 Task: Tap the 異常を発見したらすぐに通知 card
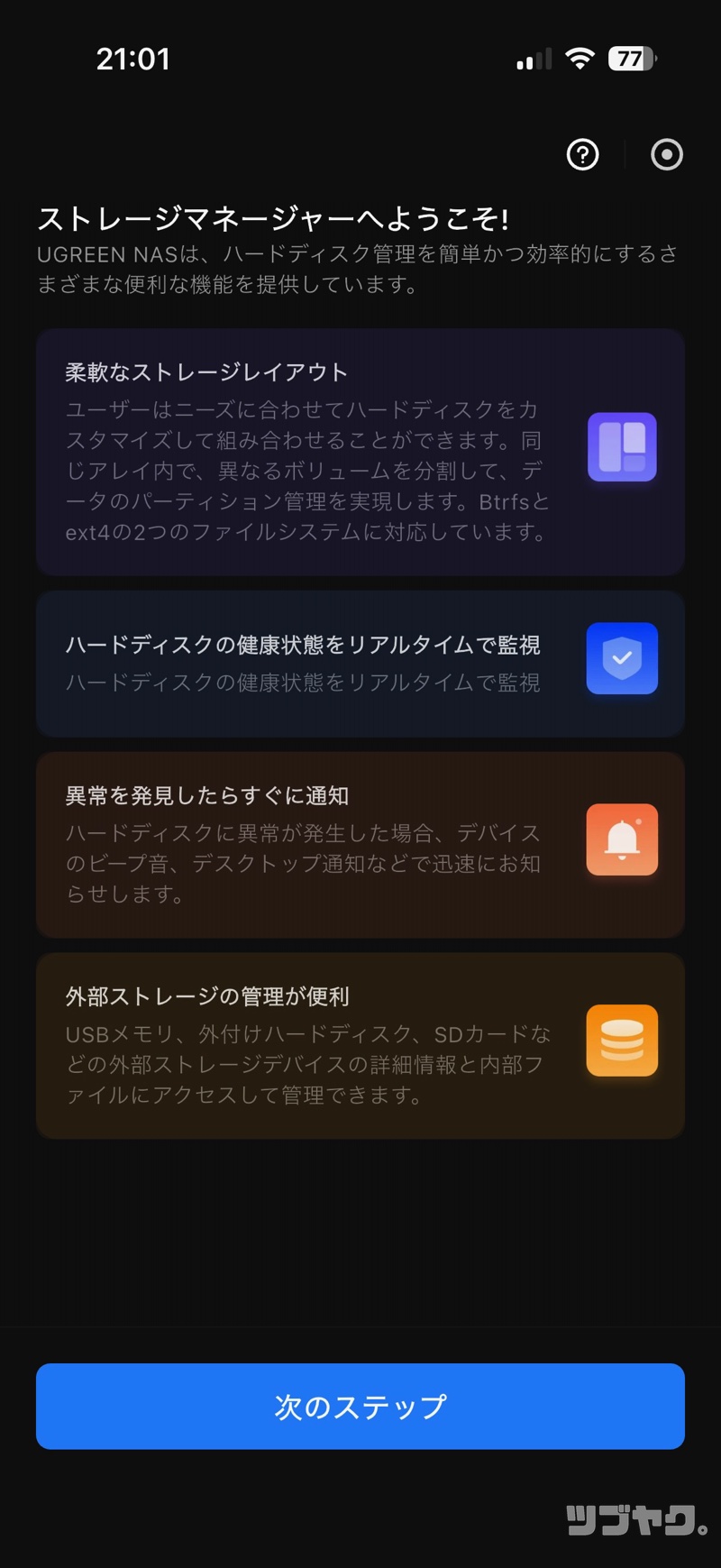click(360, 843)
